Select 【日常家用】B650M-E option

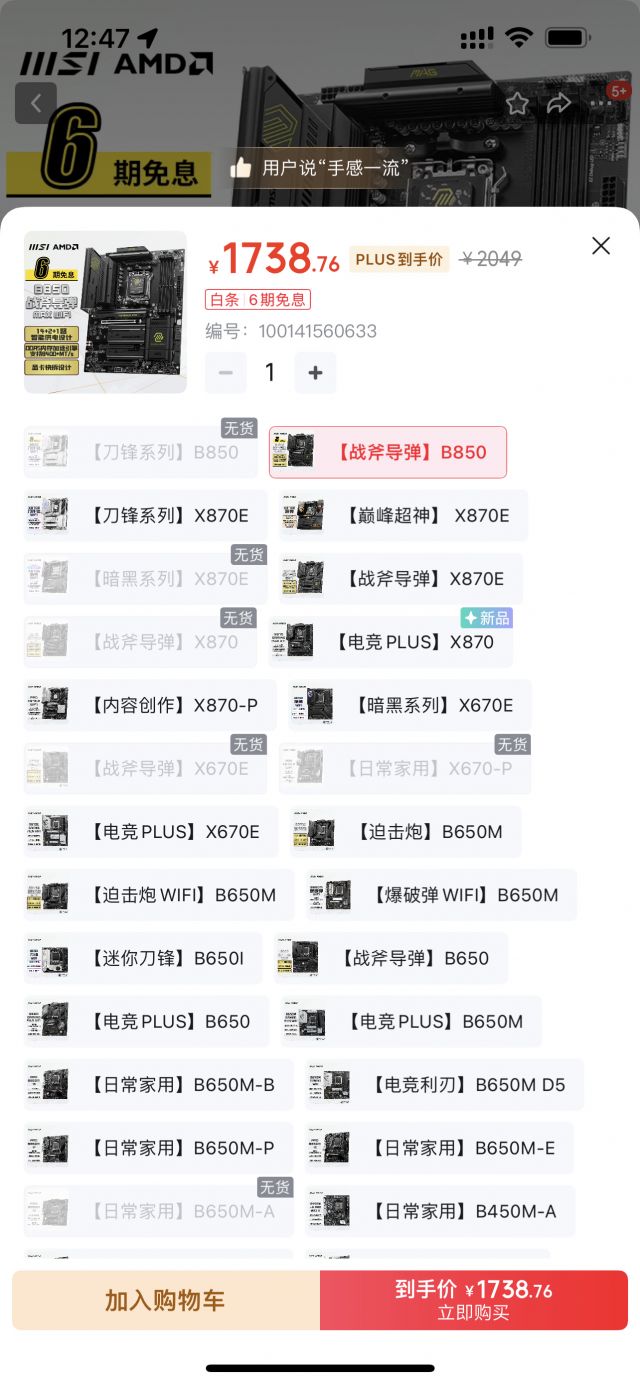click(439, 1148)
